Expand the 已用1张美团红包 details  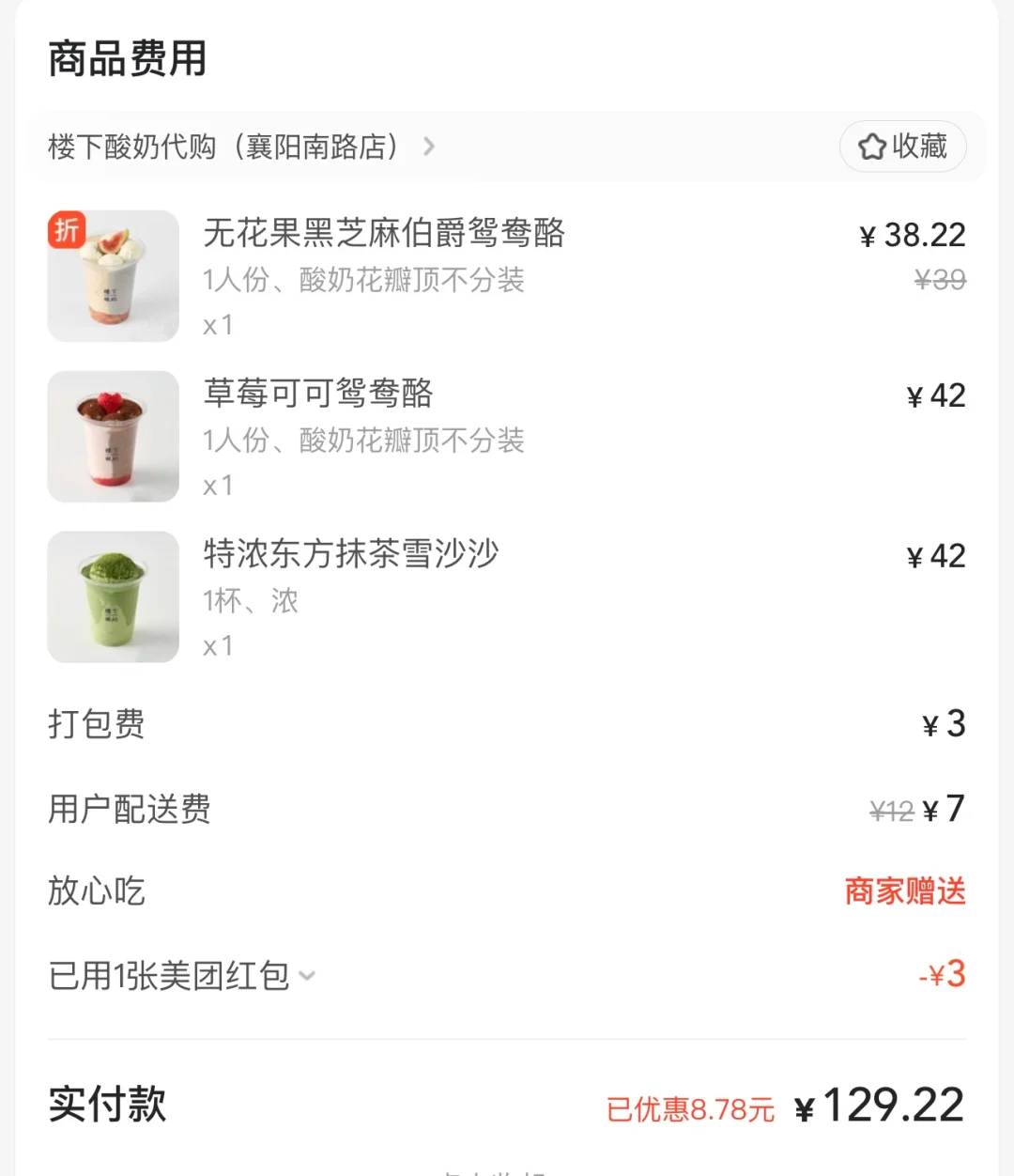pyautogui.click(x=182, y=976)
